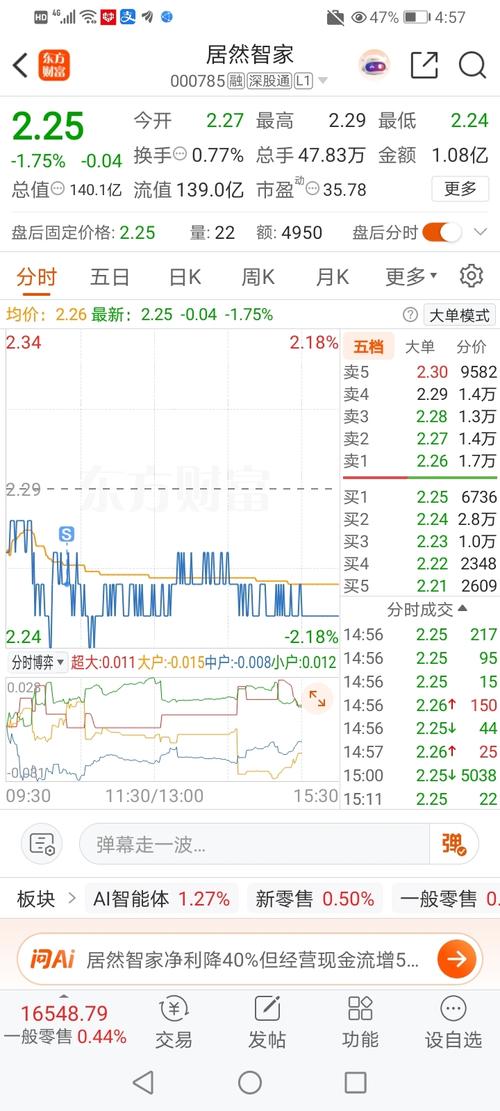Switch to the 日K chart tab

[185, 276]
